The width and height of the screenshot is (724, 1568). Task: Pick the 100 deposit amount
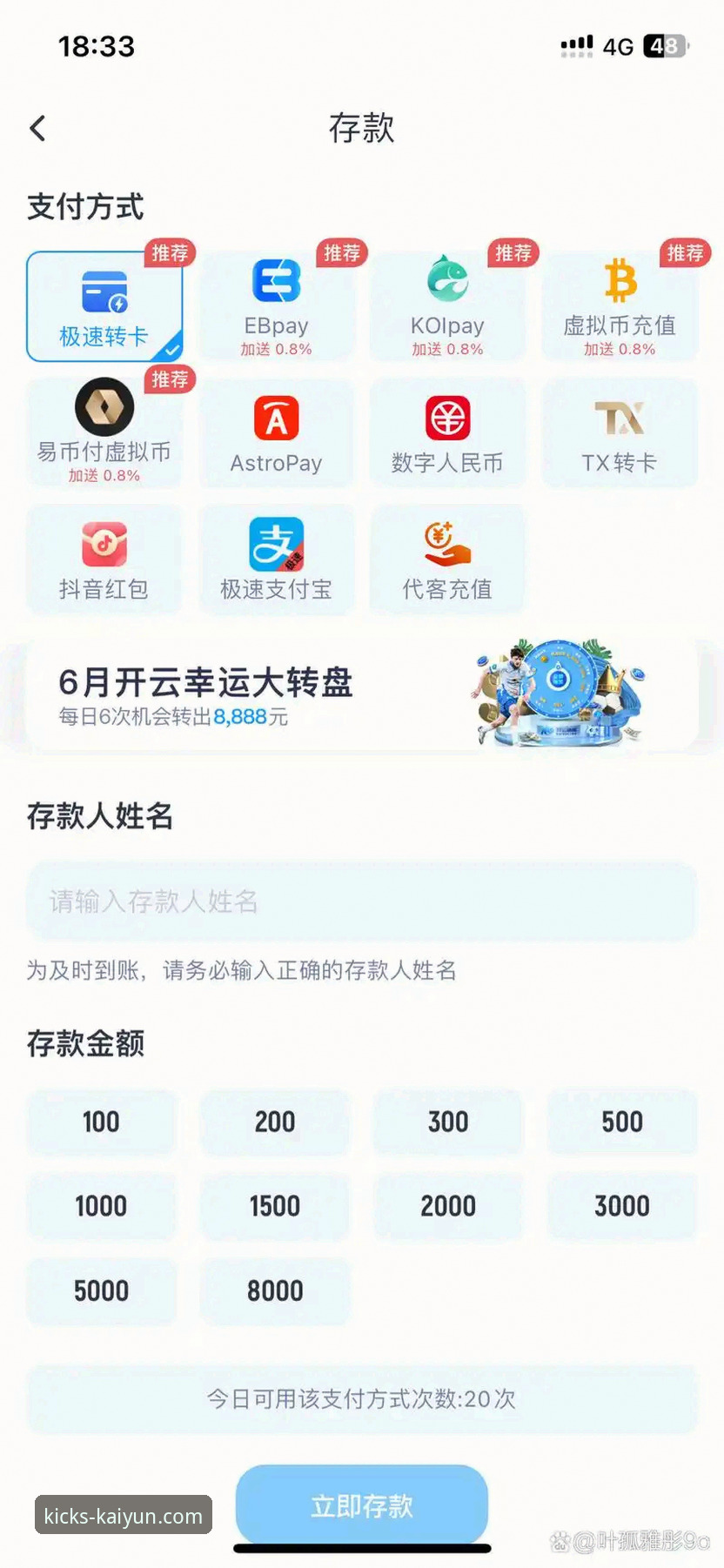pyautogui.click(x=101, y=1122)
